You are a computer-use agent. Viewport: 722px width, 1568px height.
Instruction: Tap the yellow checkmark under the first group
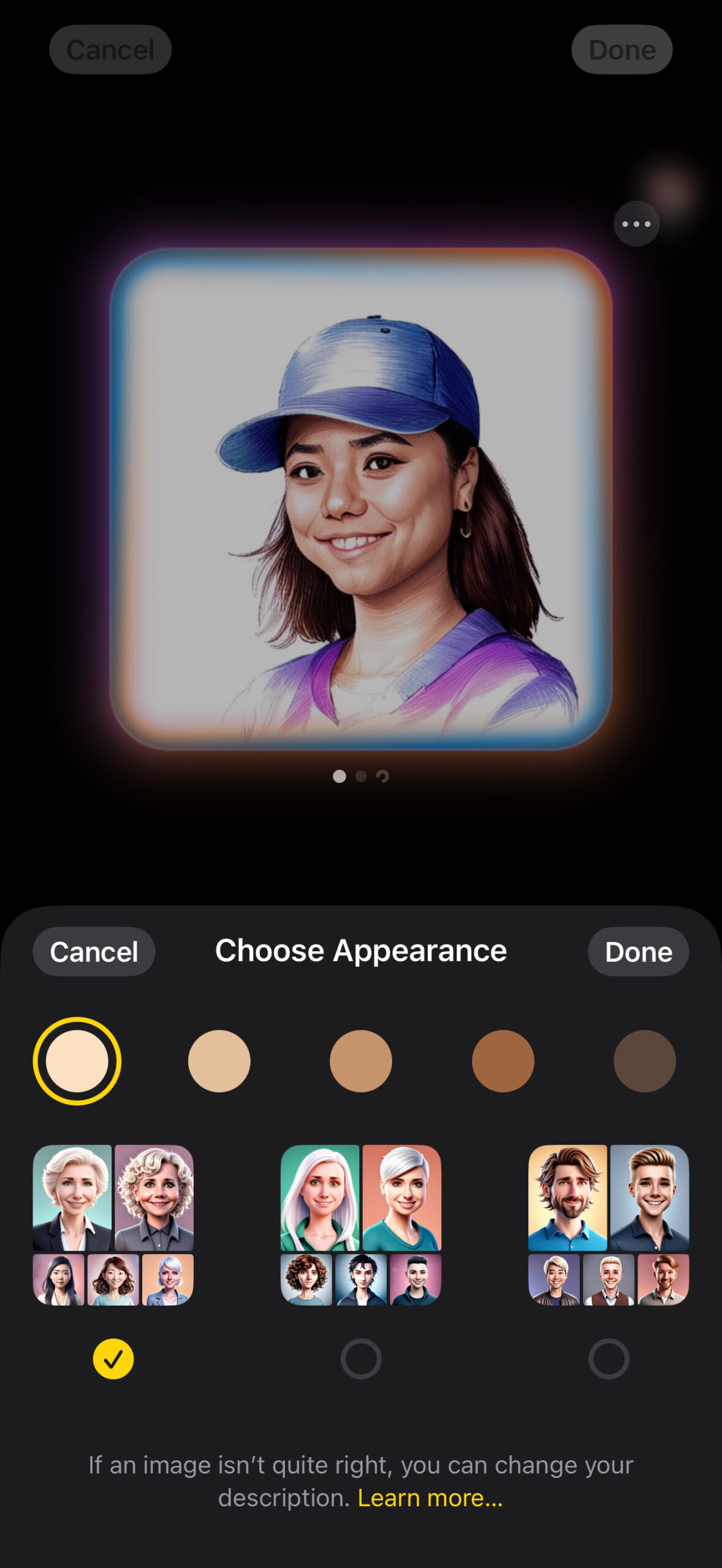tap(113, 1359)
